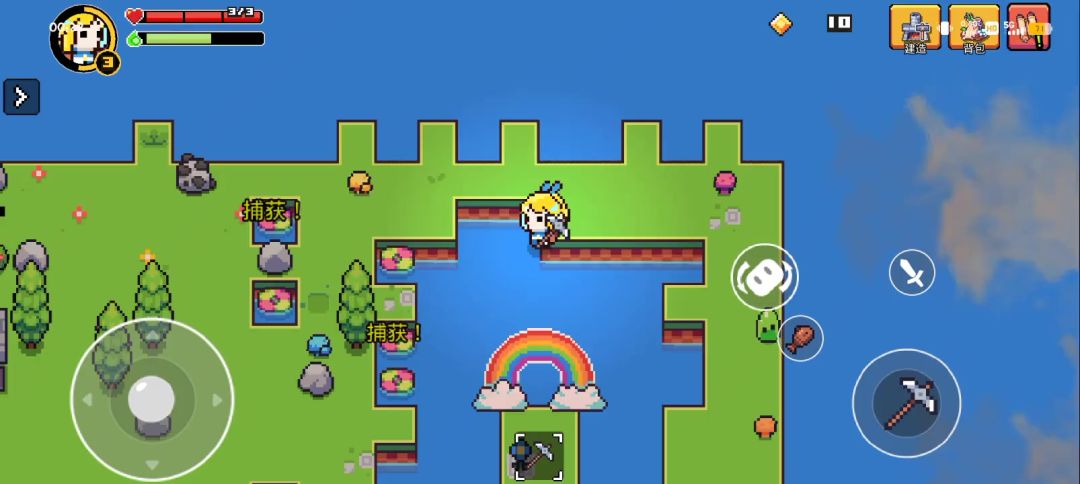Open the player avatar profile

coord(80,37)
